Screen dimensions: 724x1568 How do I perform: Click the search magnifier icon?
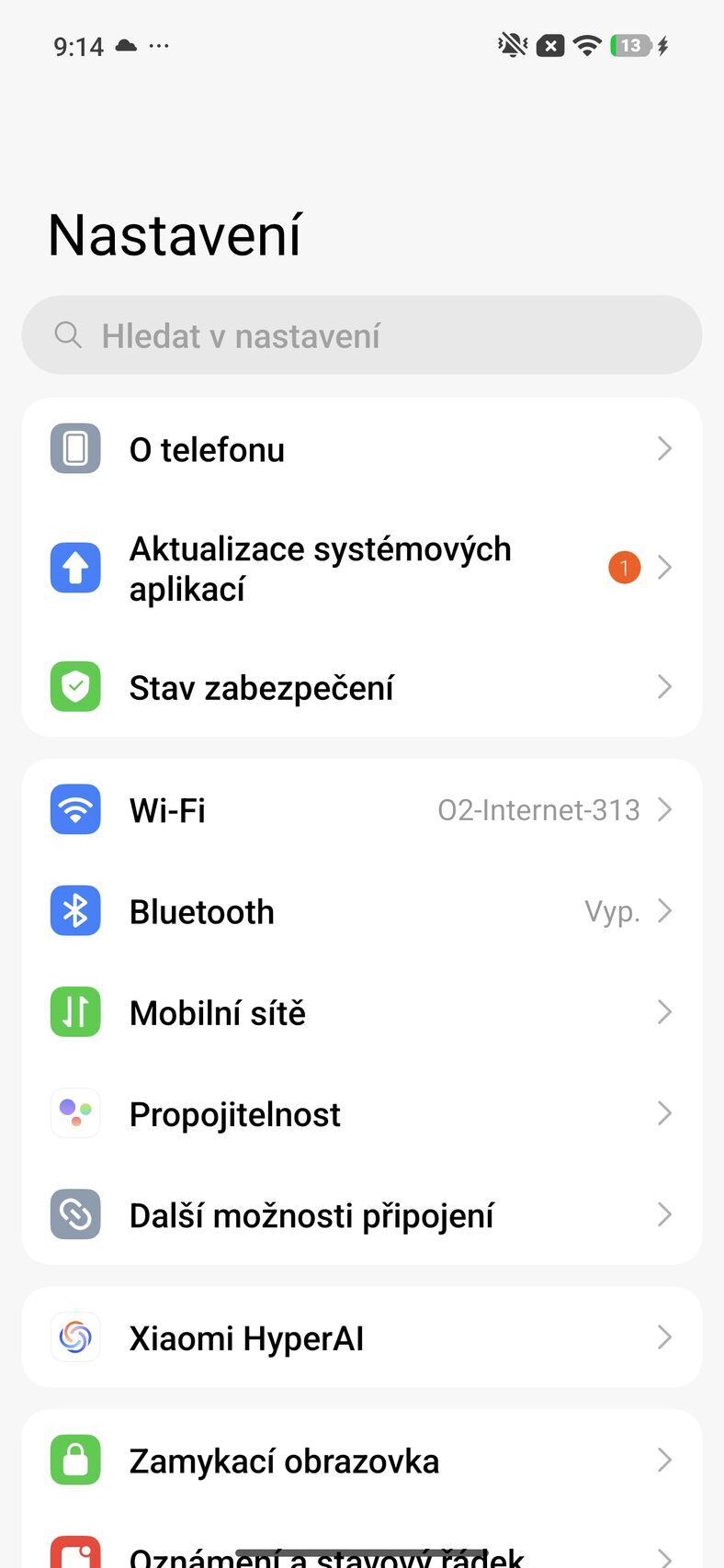click(68, 334)
